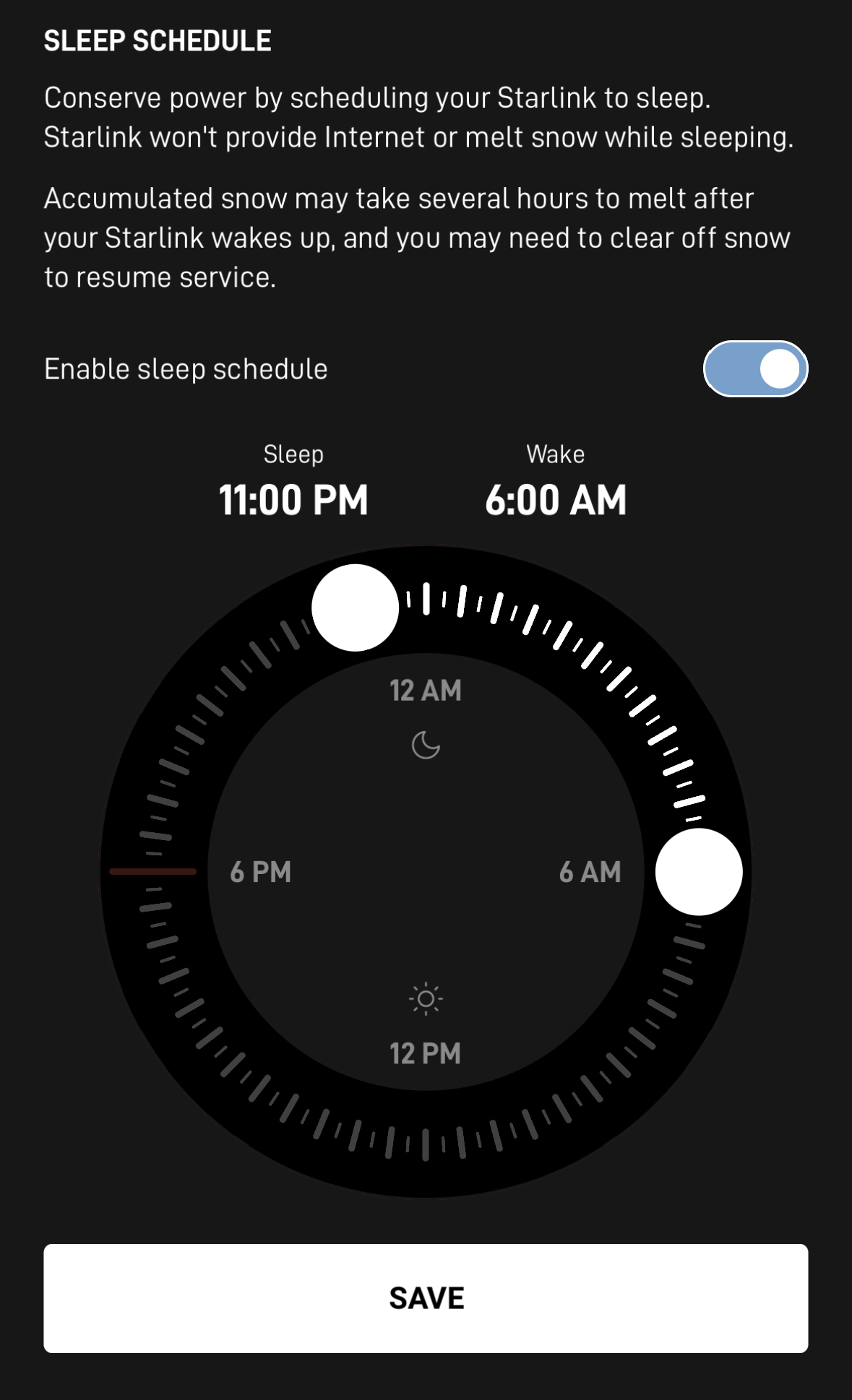Viewport: 852px width, 1400px height.
Task: Select the white sleep handle on the dial
Action: pos(356,608)
